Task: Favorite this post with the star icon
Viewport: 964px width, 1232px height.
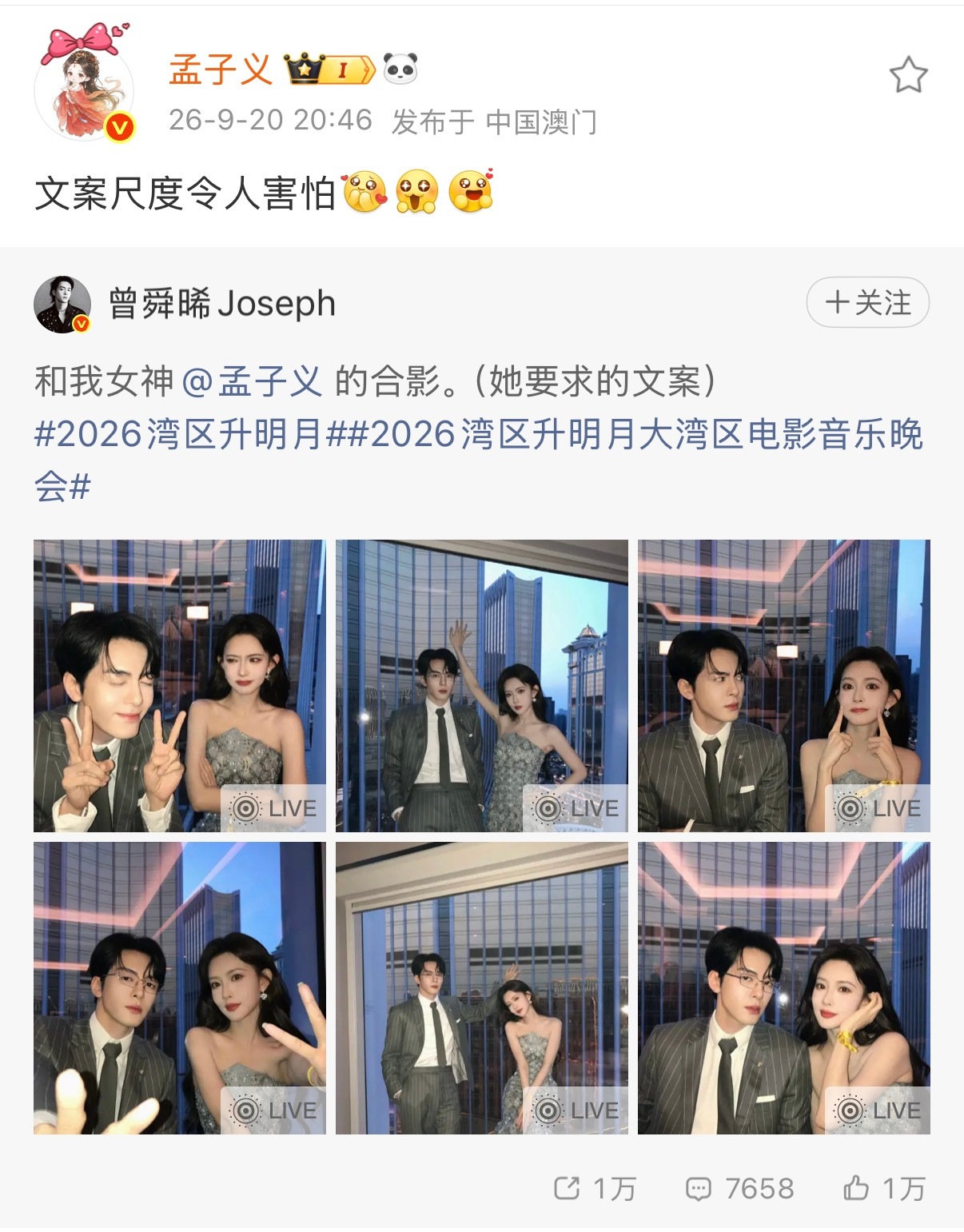Action: pos(908,75)
